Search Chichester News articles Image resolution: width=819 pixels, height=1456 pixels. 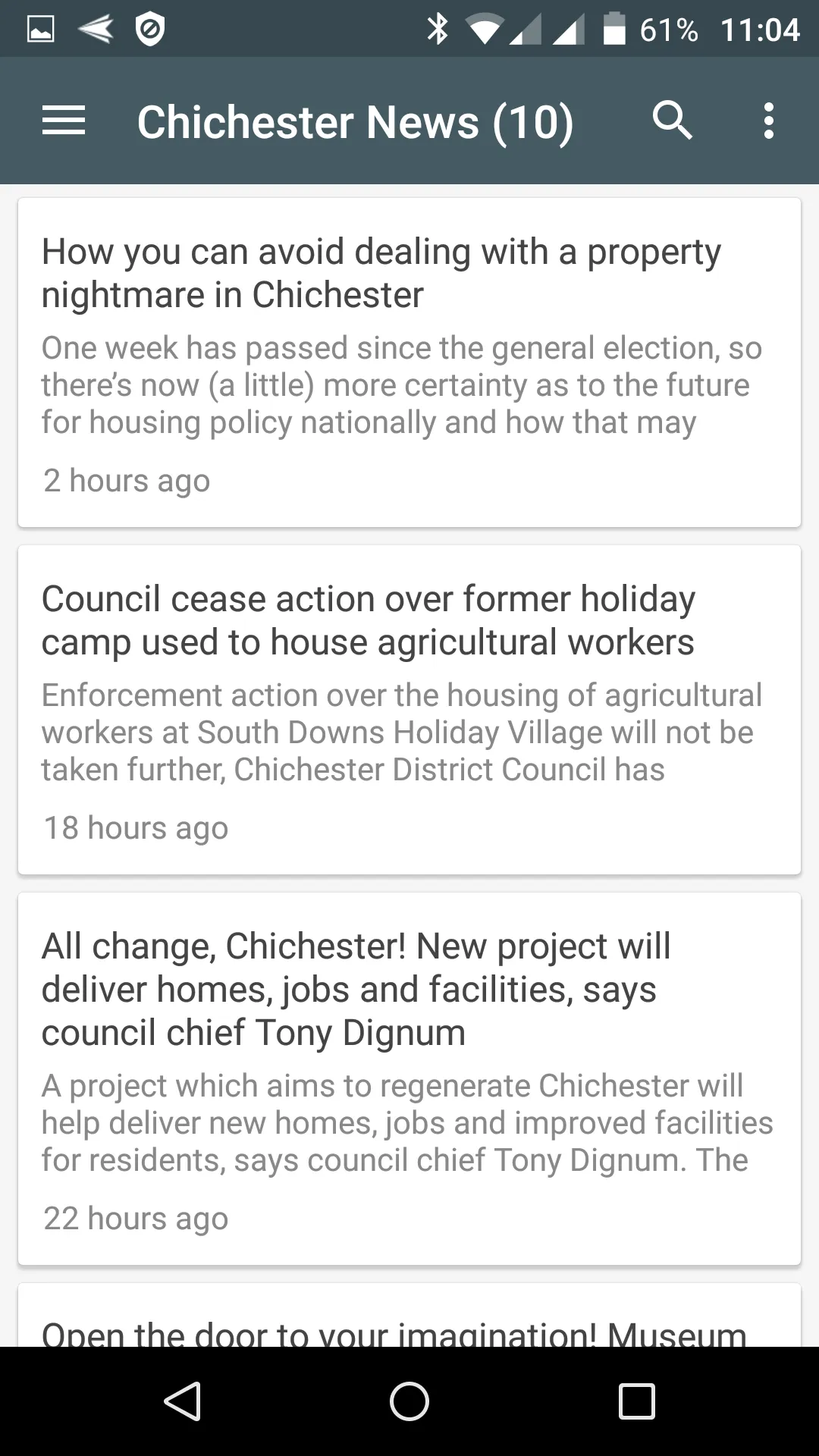(672, 121)
